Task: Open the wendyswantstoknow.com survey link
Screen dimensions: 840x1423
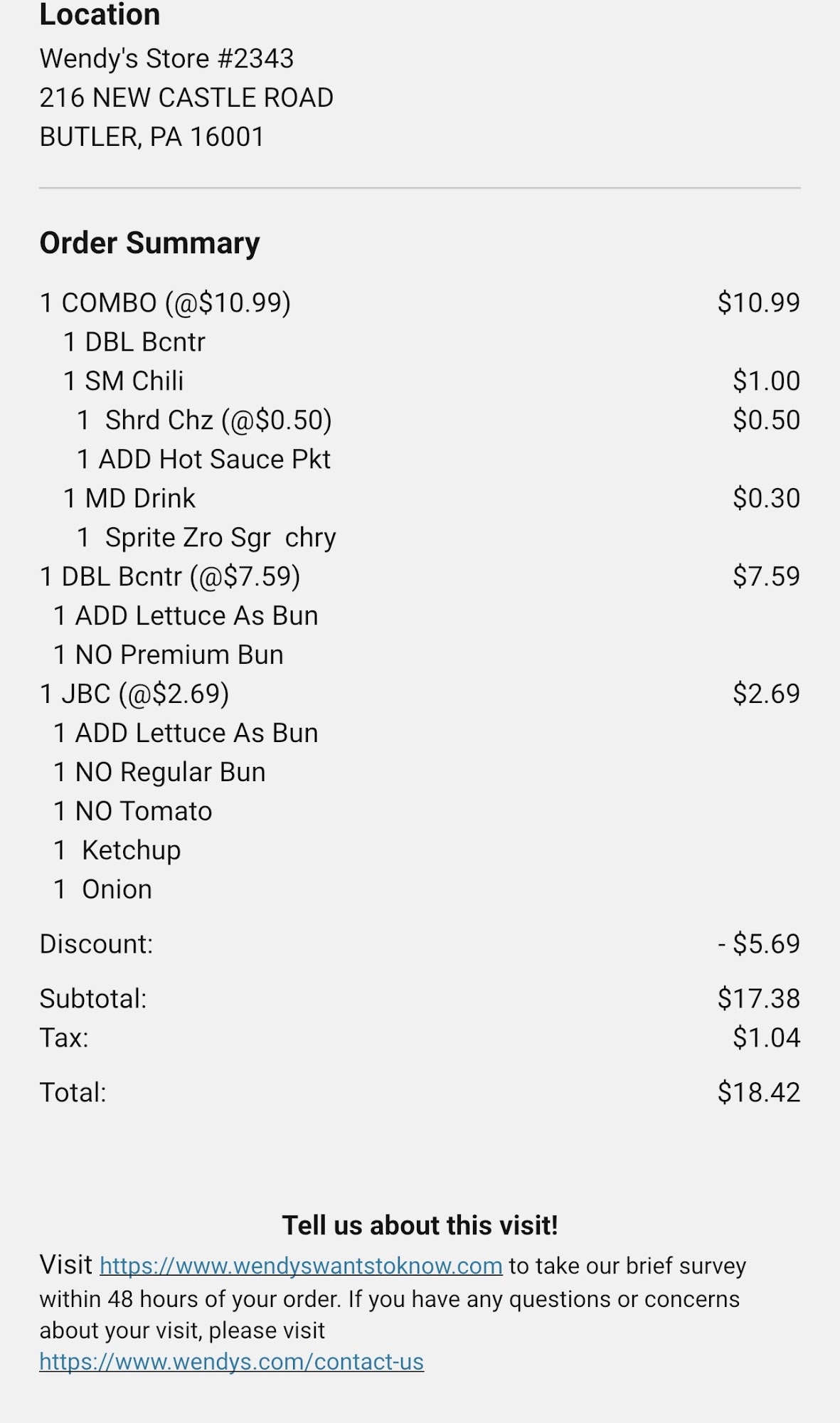Action: (301, 1266)
